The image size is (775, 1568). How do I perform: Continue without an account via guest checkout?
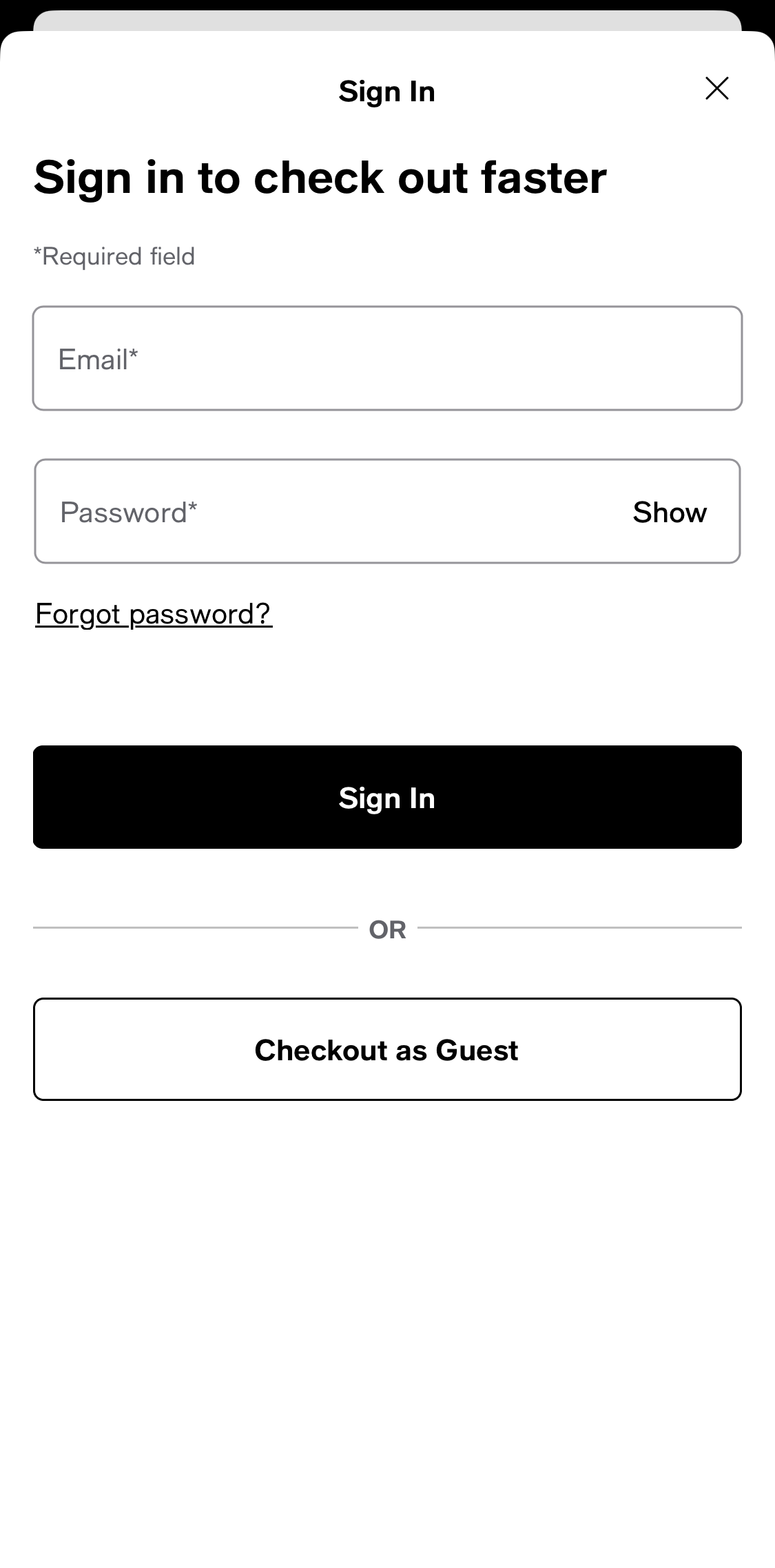(x=387, y=1049)
